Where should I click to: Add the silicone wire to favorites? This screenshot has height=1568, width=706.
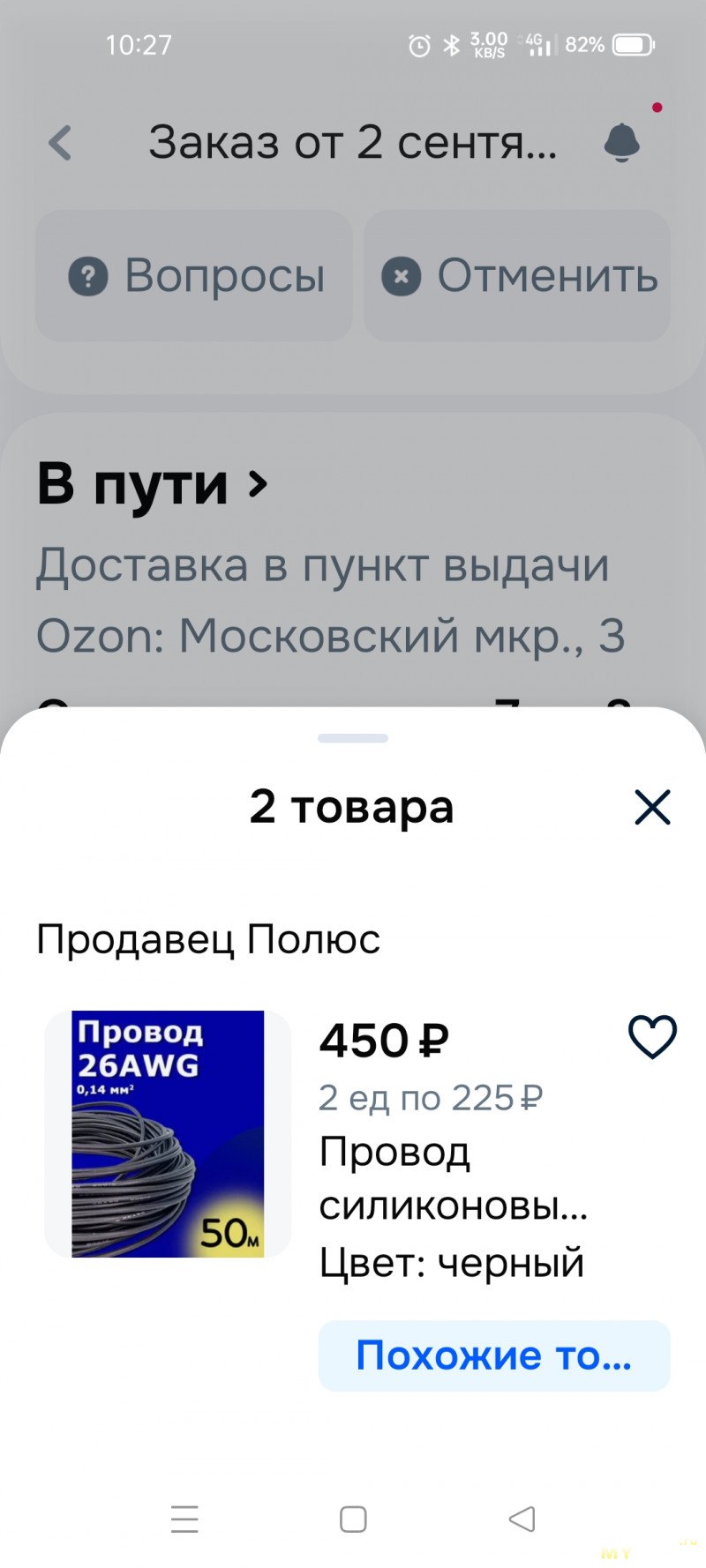[652, 1036]
